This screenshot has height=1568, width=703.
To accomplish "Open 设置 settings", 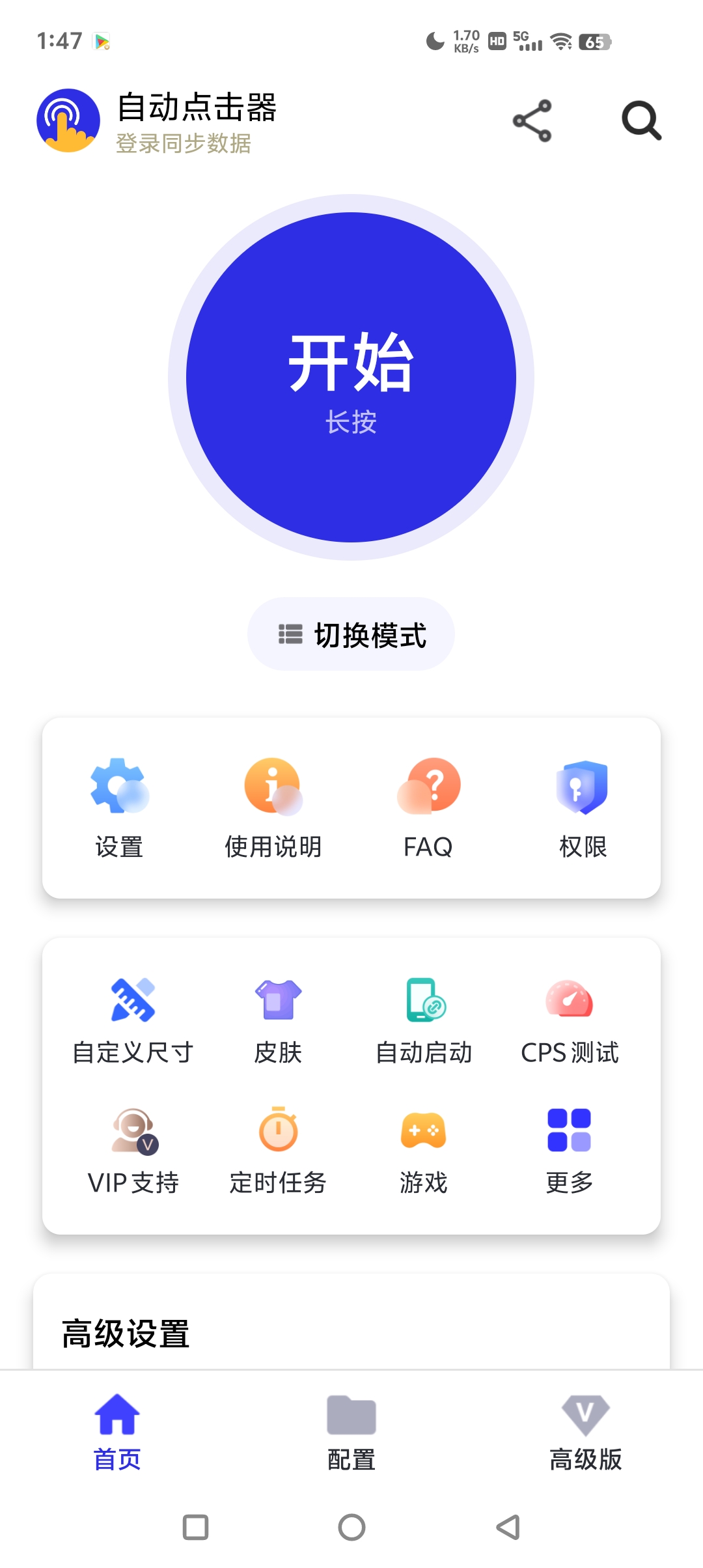I will [x=119, y=807].
